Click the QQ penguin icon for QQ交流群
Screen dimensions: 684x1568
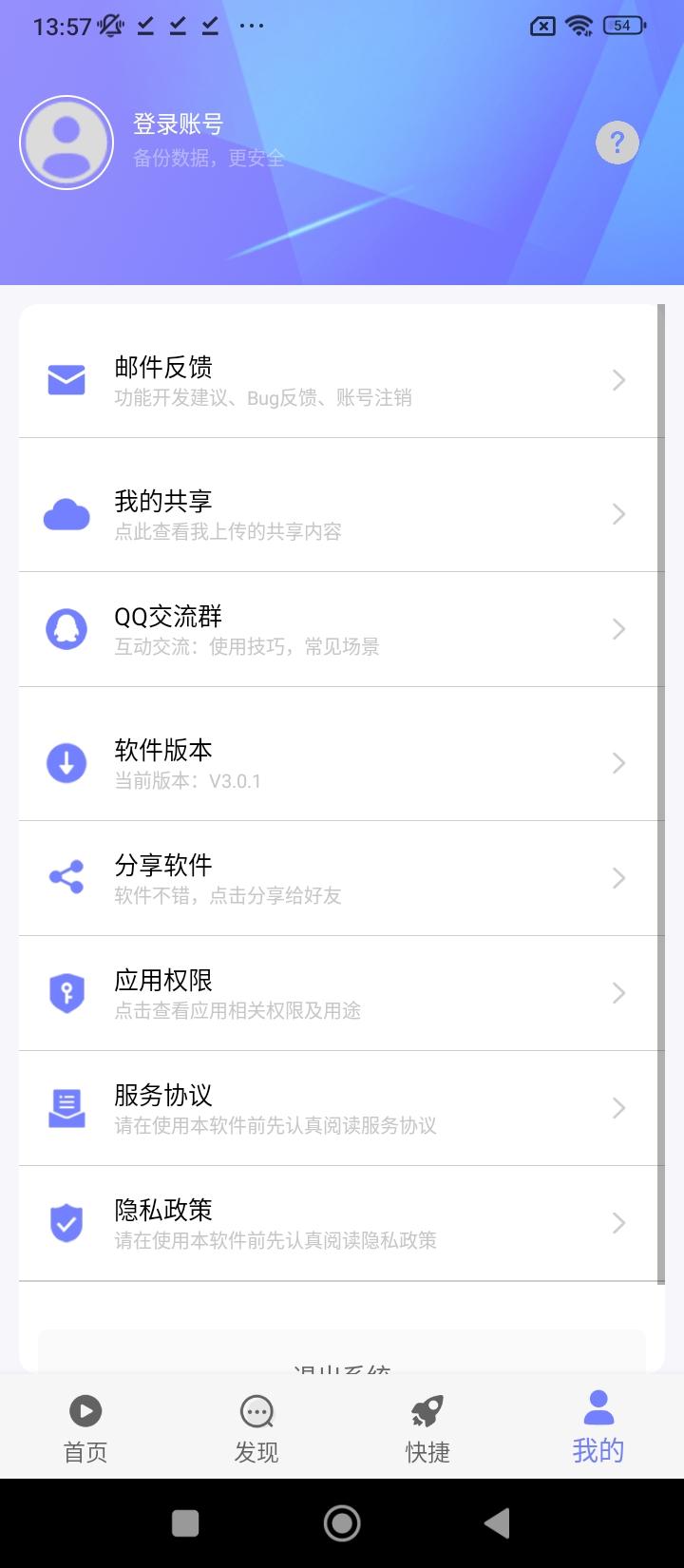click(x=66, y=629)
